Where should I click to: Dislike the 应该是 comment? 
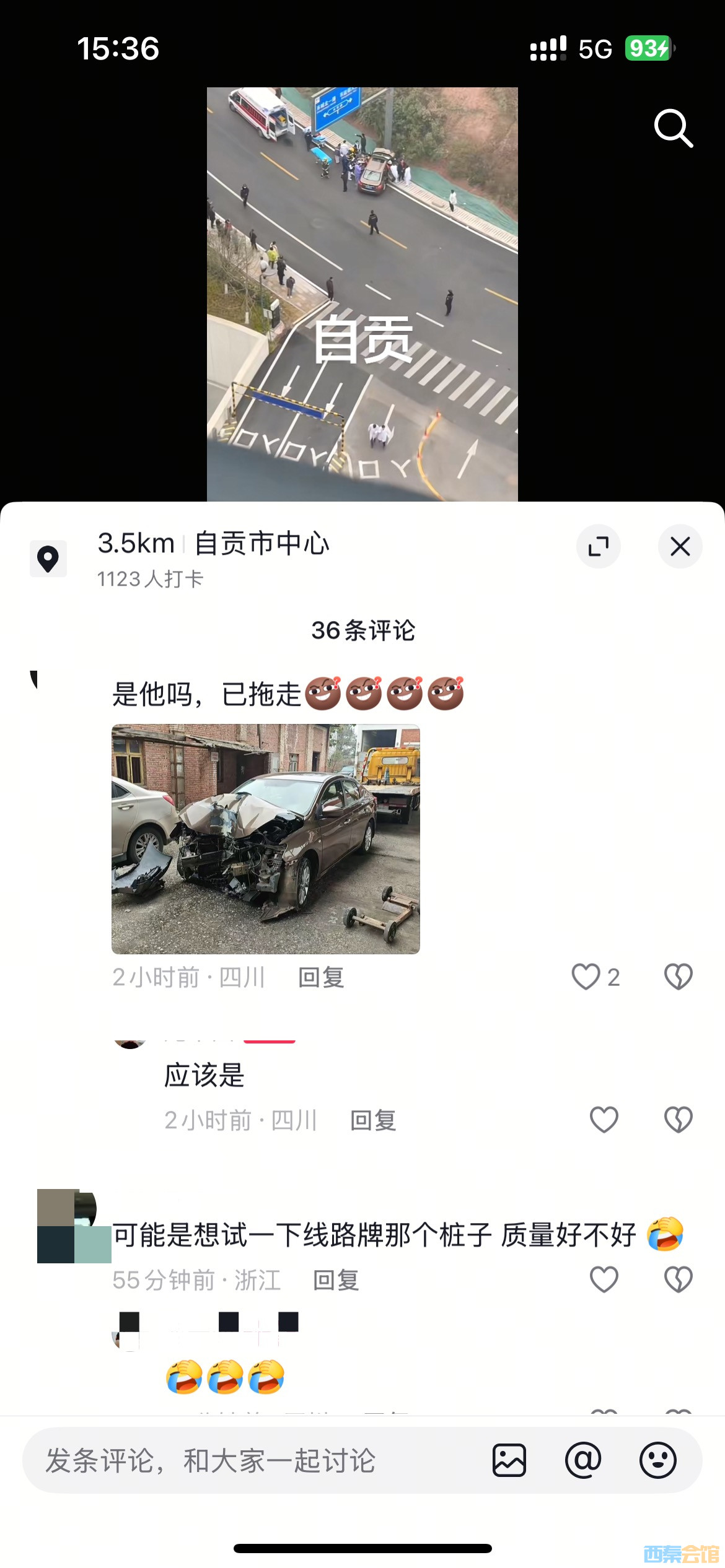click(x=678, y=1120)
